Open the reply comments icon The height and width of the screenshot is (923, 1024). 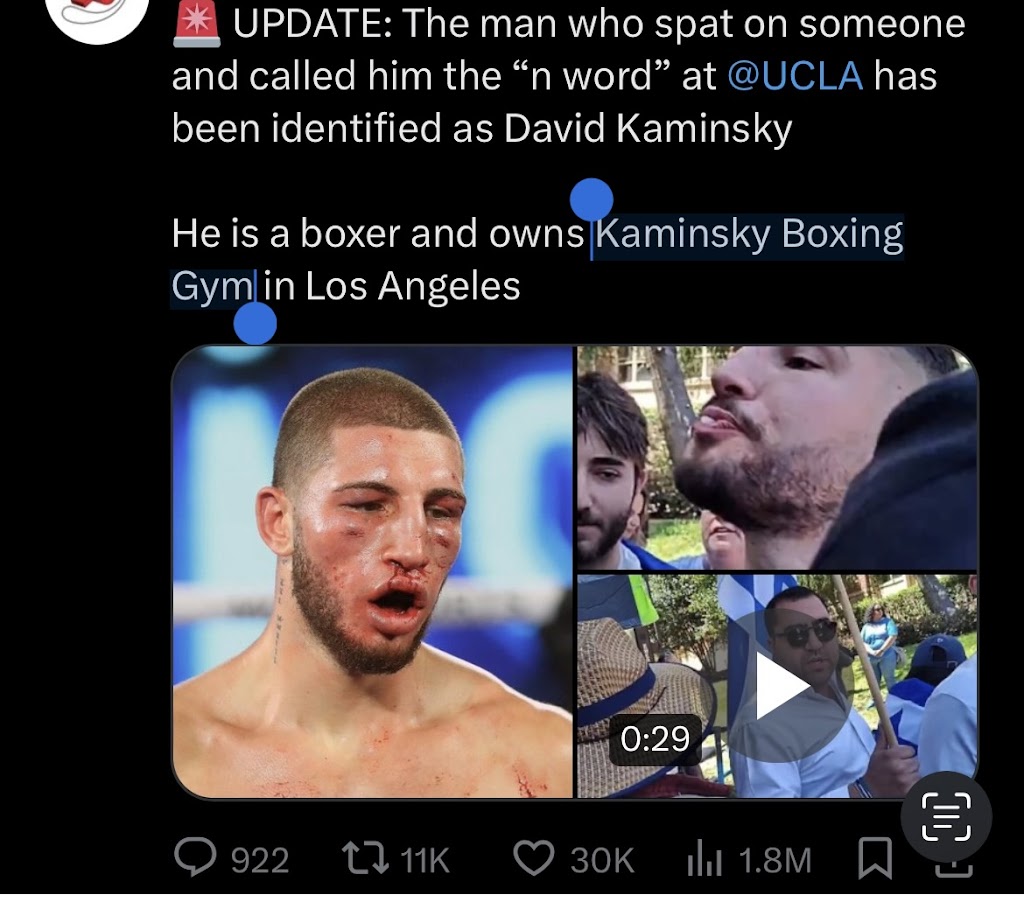[194, 859]
